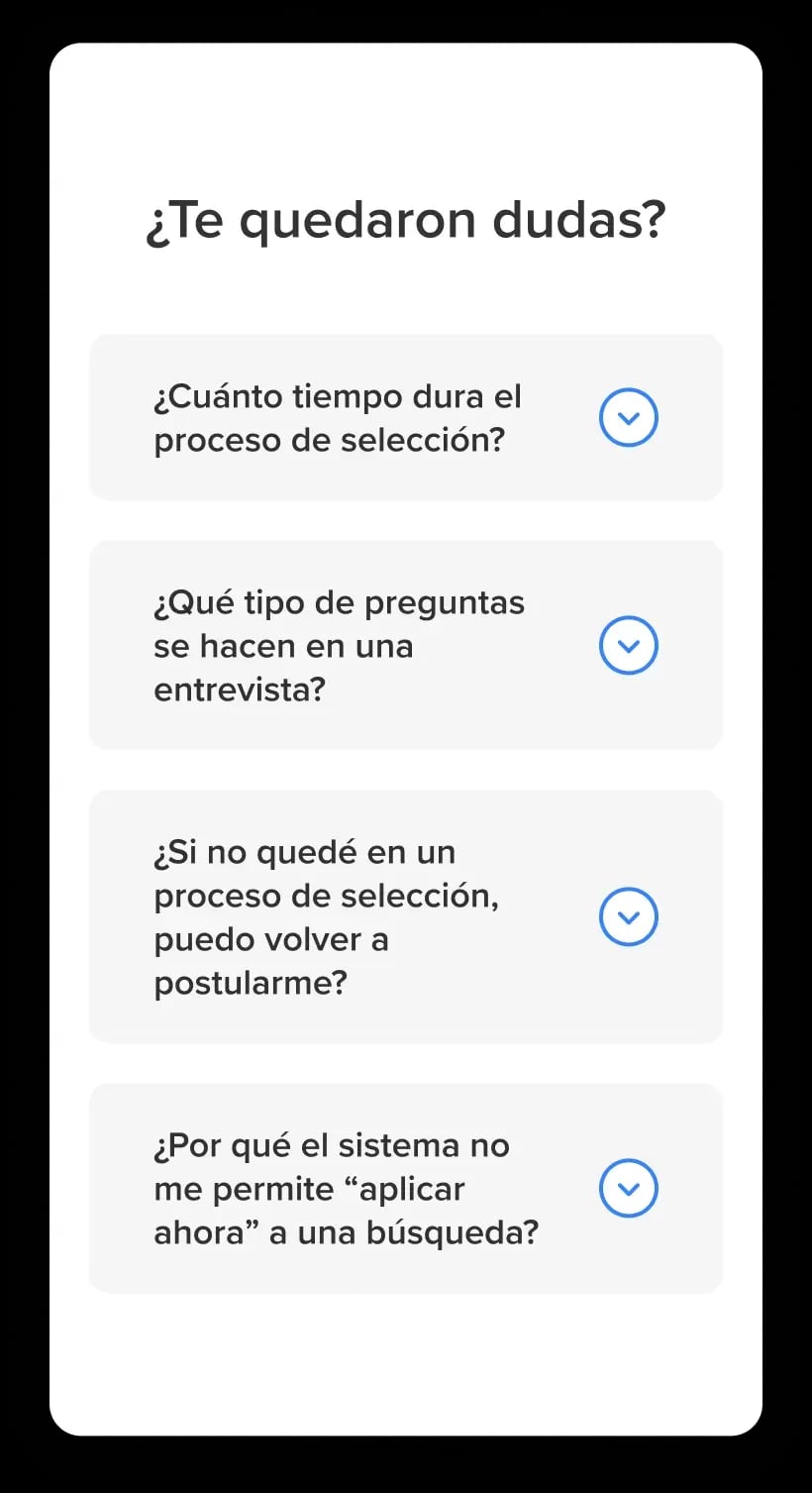The height and width of the screenshot is (1493, 812).
Task: Click the first gray FAQ card
Action: (406, 417)
